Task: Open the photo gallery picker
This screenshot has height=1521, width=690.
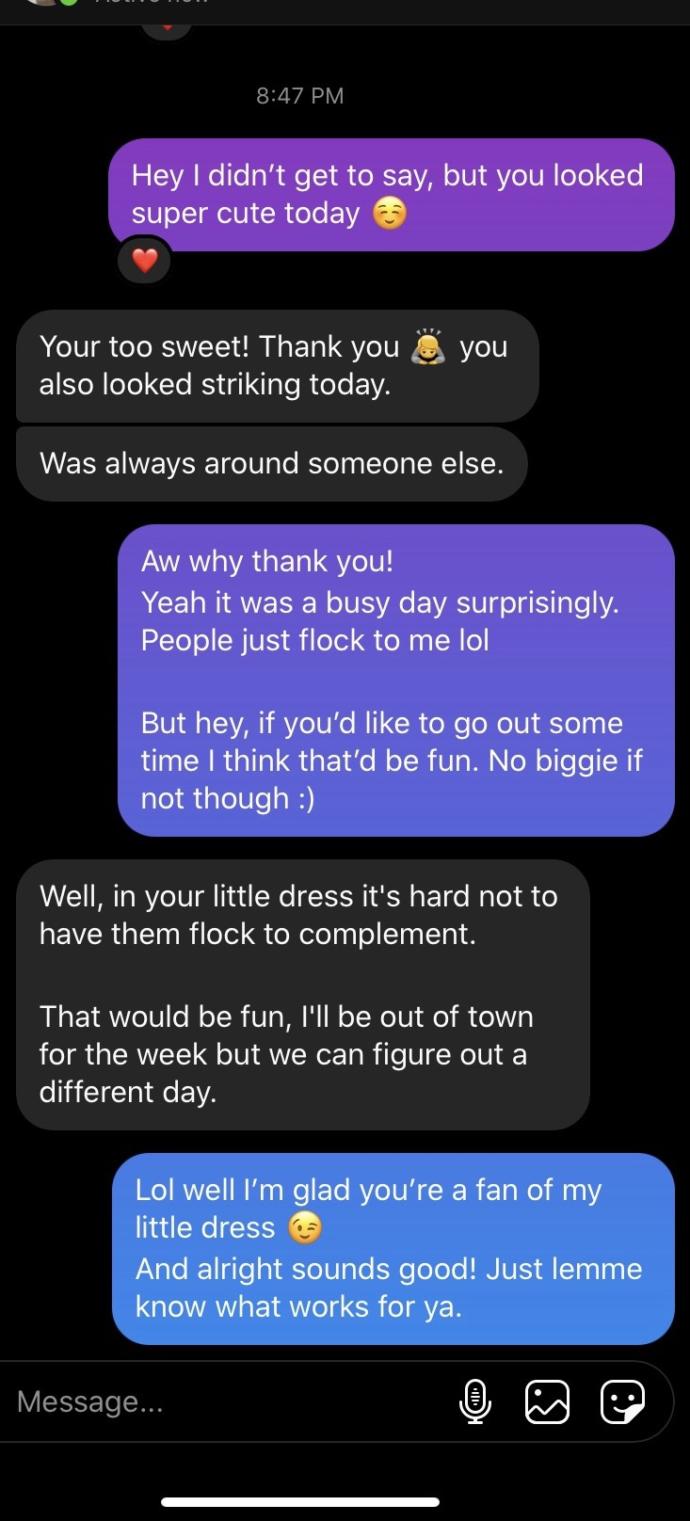Action: point(547,1401)
